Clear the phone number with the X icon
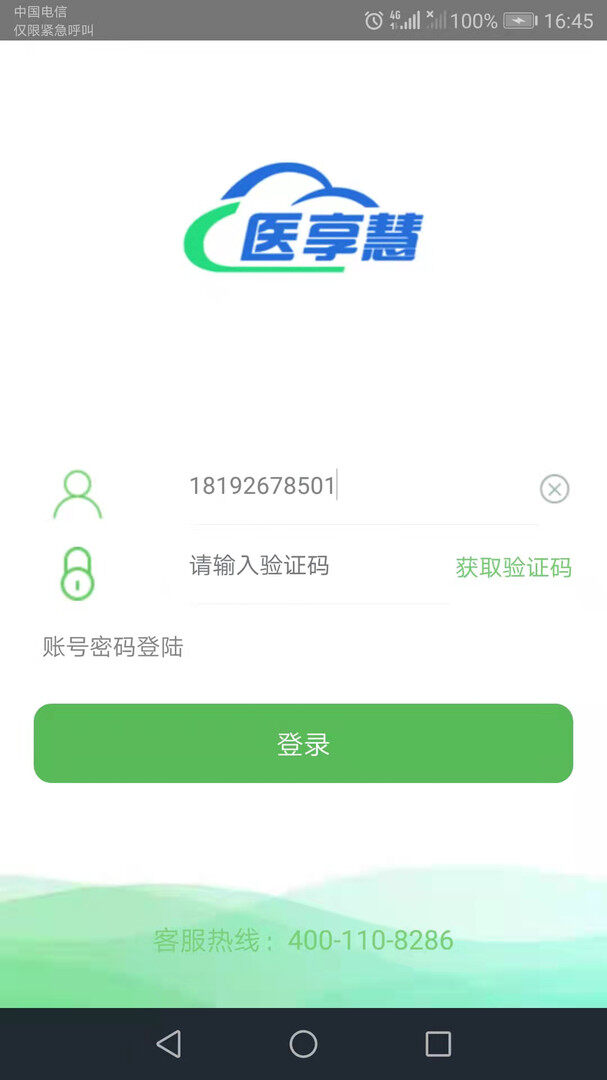Image resolution: width=607 pixels, height=1080 pixels. coord(554,489)
